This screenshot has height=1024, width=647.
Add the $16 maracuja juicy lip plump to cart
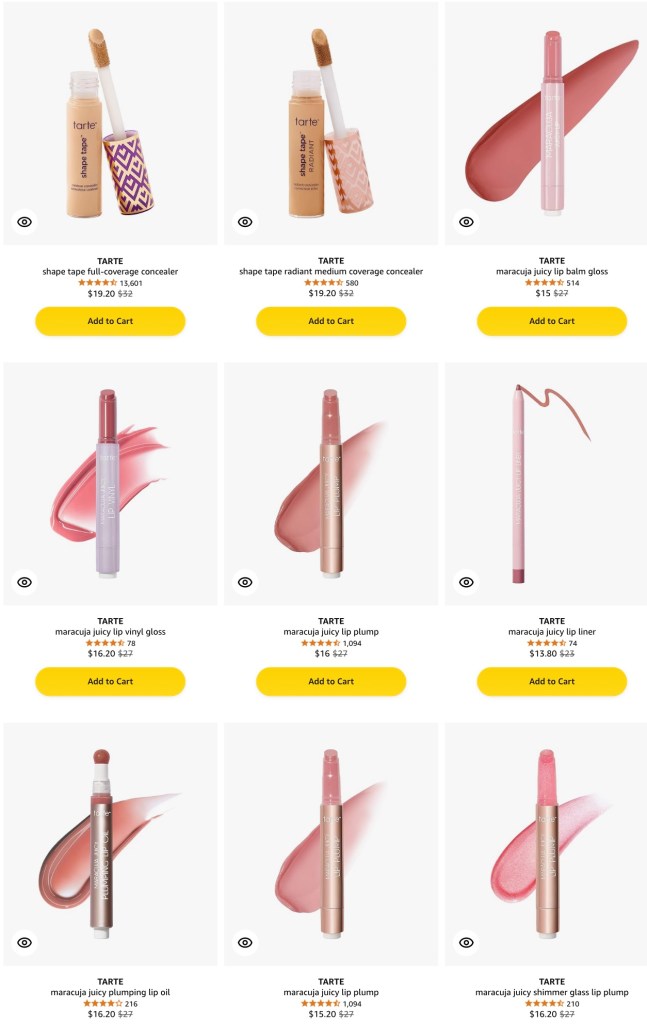pos(331,681)
